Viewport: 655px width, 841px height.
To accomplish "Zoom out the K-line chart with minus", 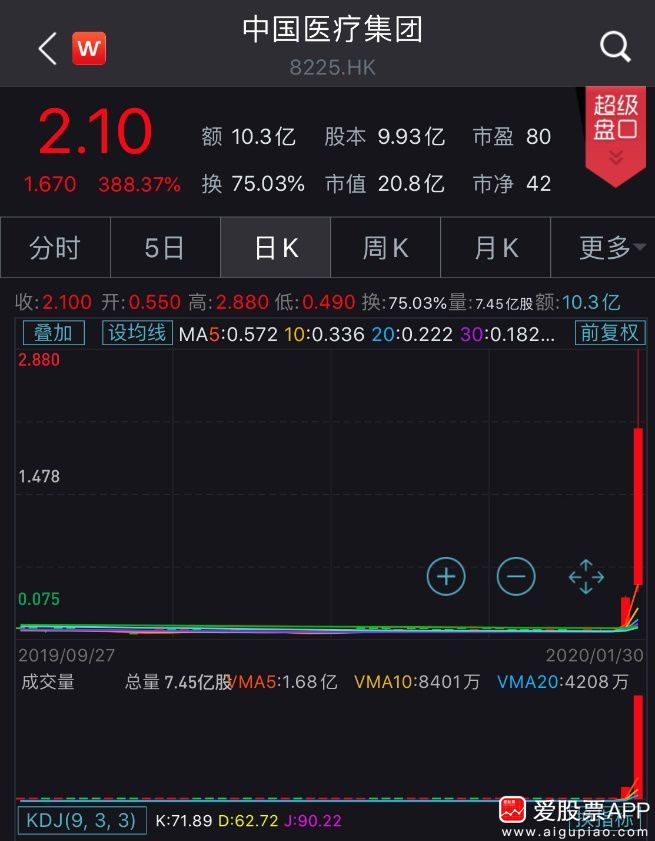I will pyautogui.click(x=516, y=576).
